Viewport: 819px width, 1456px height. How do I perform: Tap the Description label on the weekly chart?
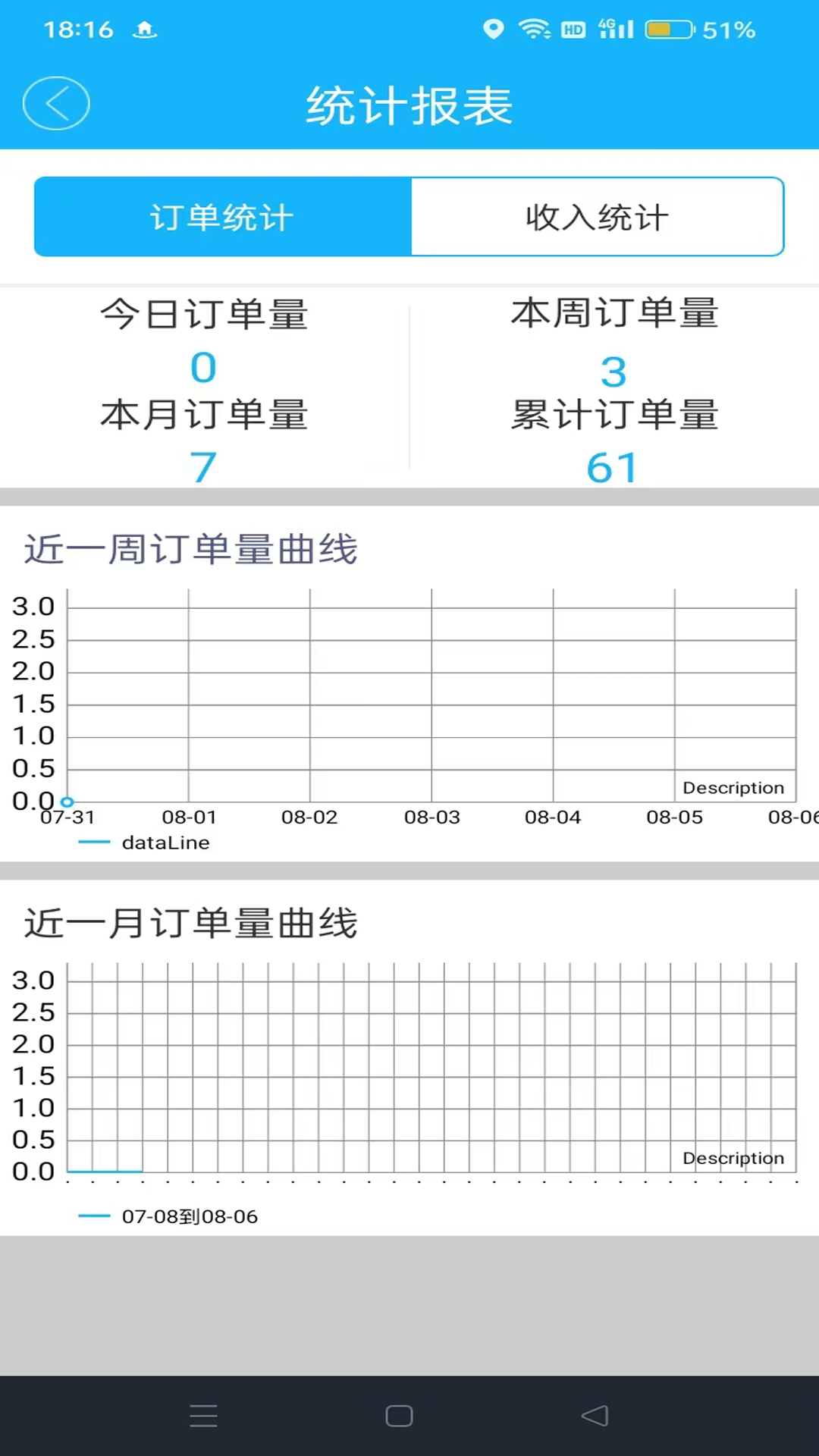tap(733, 787)
